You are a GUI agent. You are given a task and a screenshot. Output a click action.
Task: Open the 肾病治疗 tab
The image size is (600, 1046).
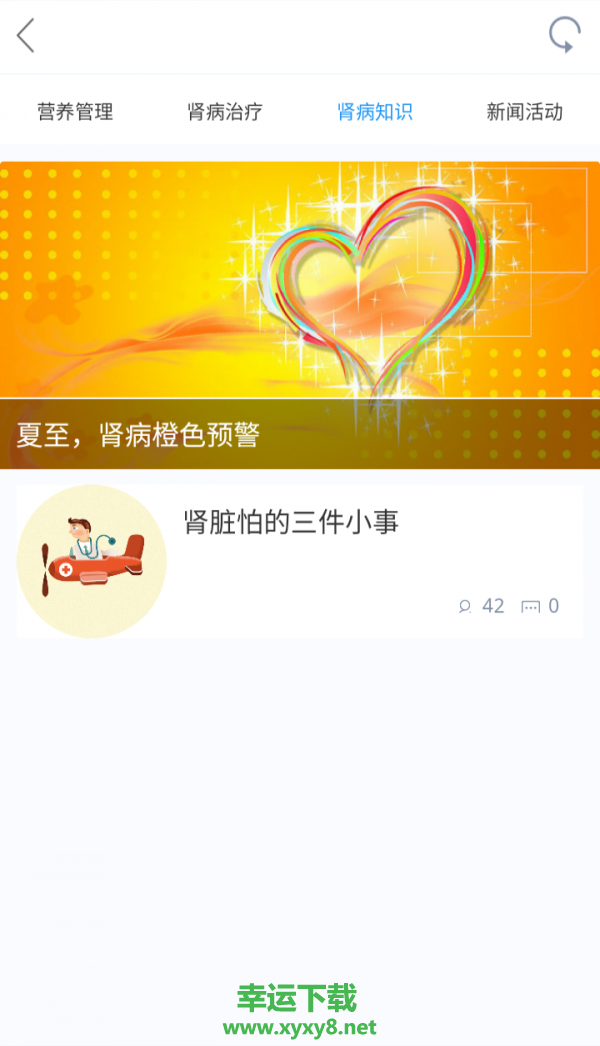click(225, 112)
